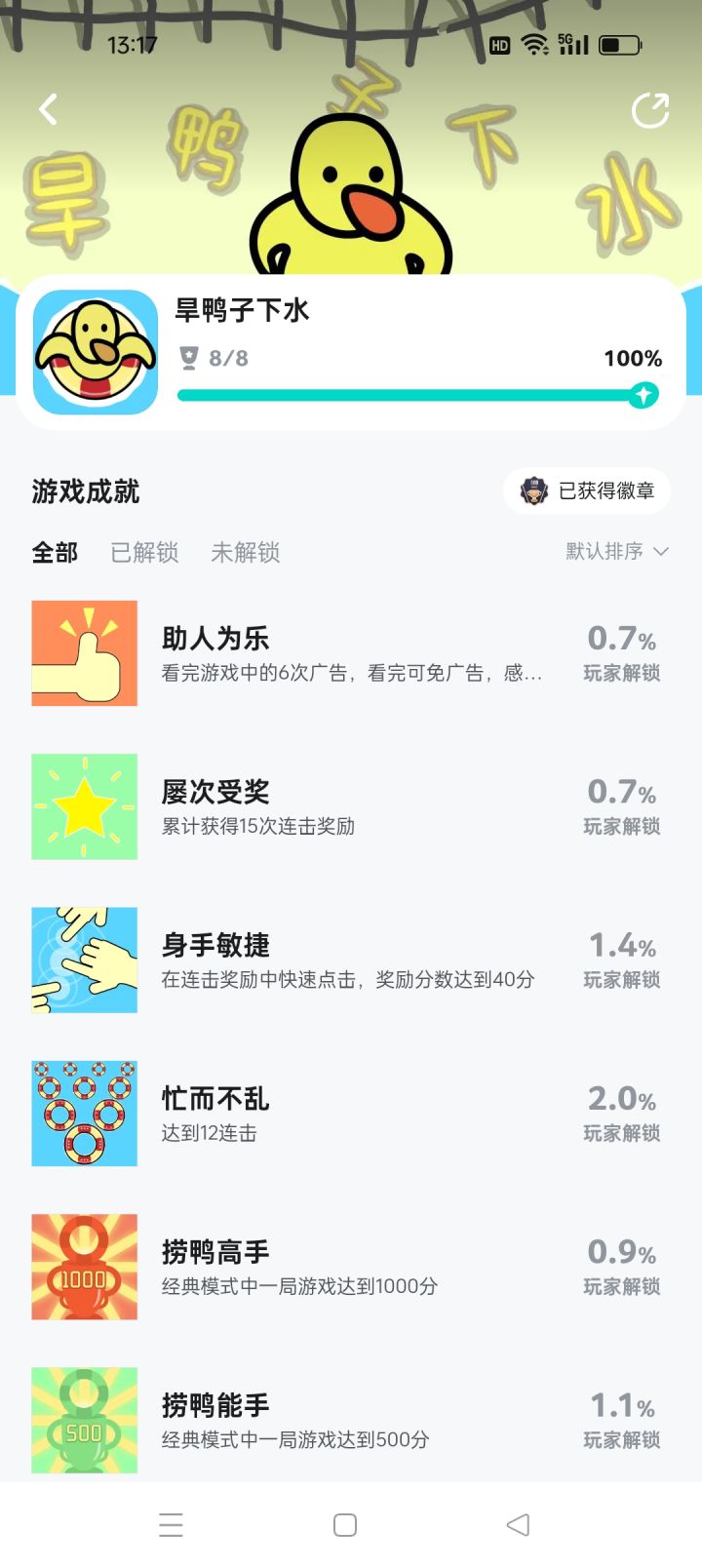Viewport: 702px width, 1568px height.
Task: Open the 忙而不乱 achievement
Action: tap(351, 1114)
